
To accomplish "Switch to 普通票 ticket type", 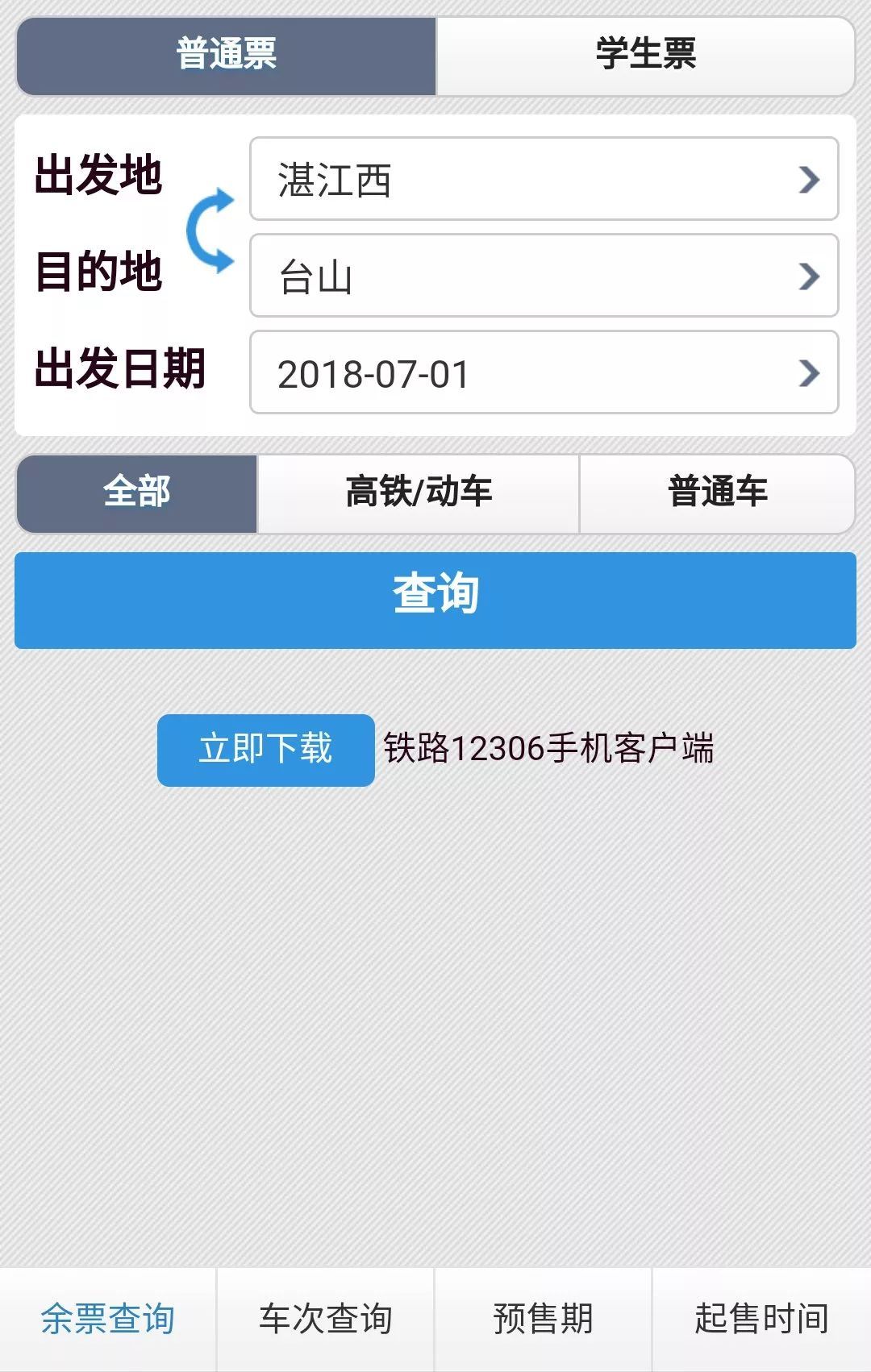I will [x=226, y=56].
